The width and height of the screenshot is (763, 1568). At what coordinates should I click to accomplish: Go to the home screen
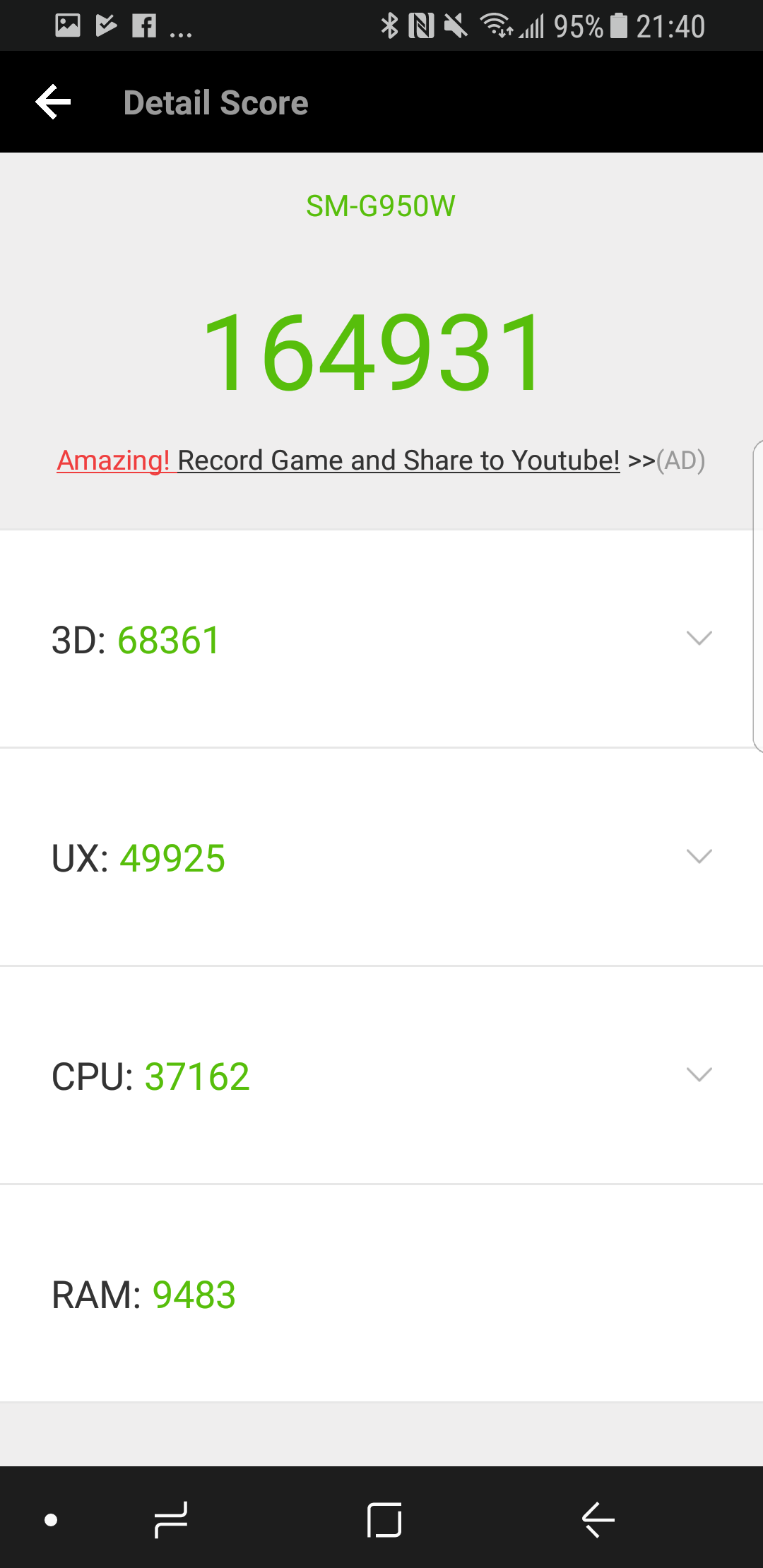point(384,1520)
